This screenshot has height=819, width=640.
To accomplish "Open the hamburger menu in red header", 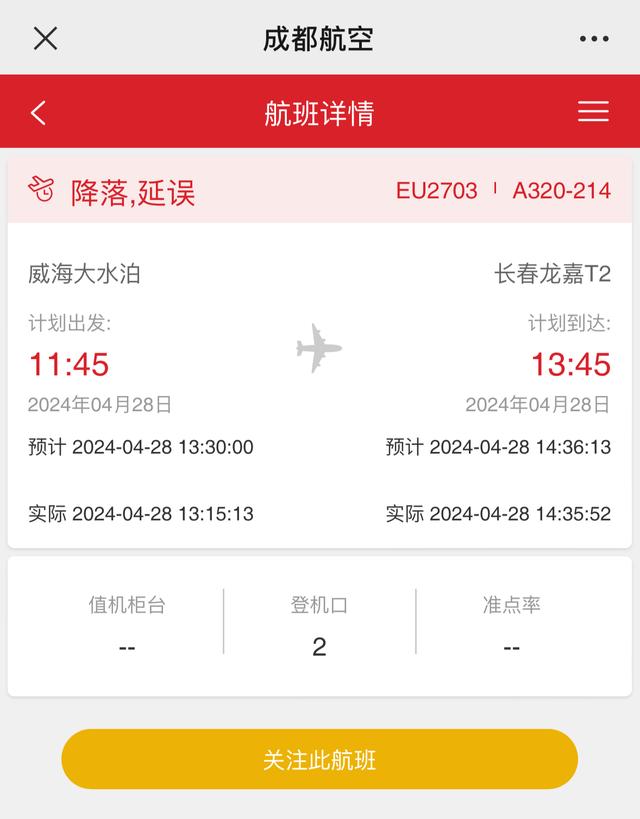I will 593,111.
